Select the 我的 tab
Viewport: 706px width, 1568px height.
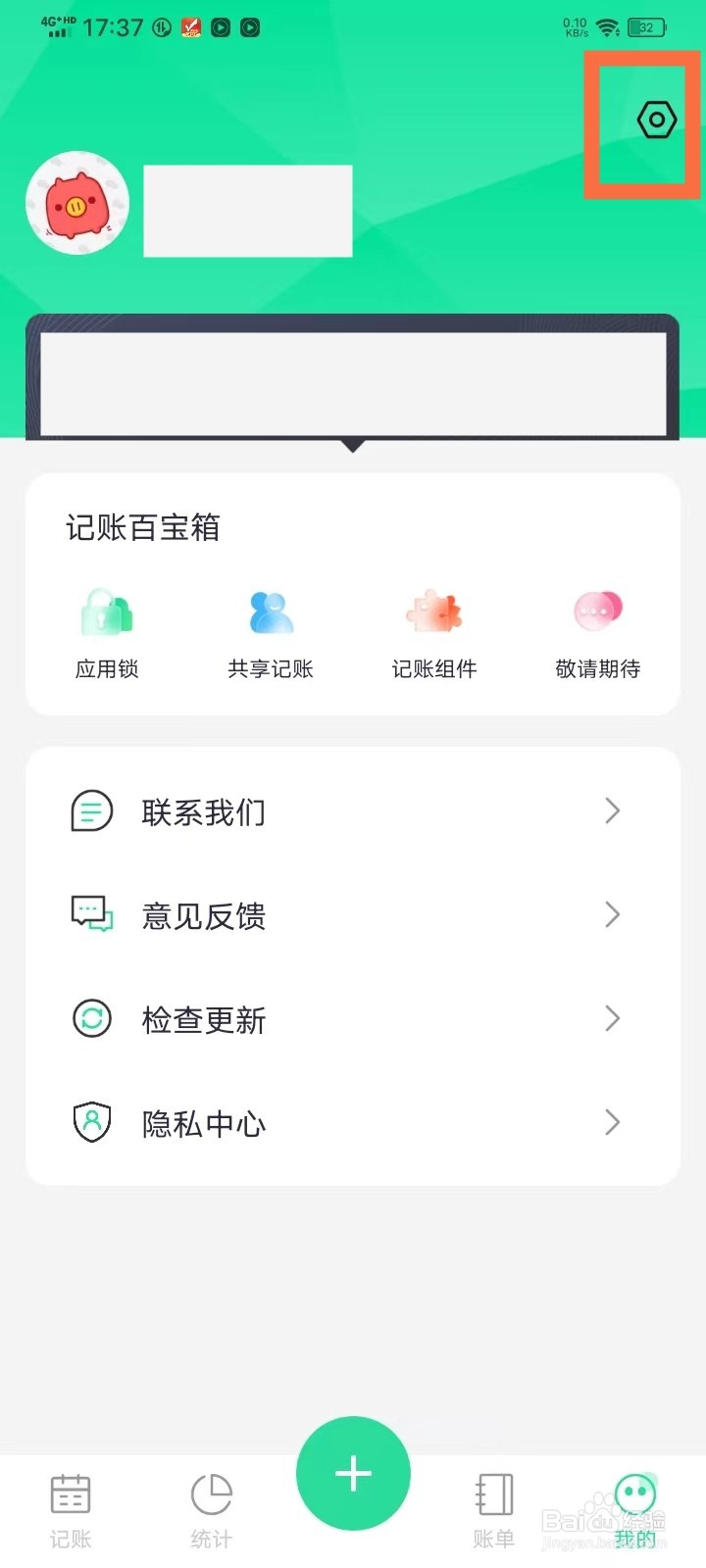click(634, 1511)
